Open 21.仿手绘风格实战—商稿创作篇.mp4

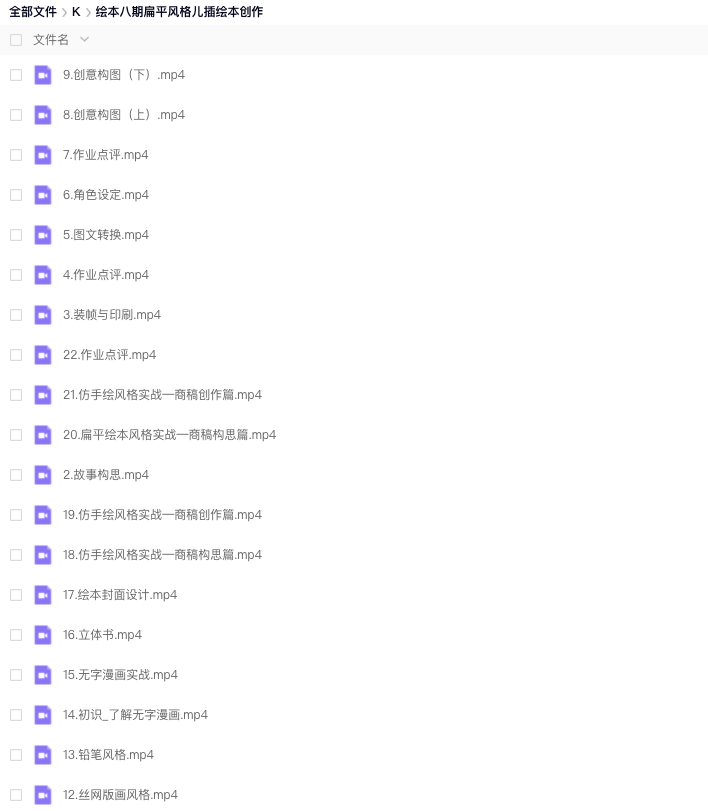tap(162, 395)
